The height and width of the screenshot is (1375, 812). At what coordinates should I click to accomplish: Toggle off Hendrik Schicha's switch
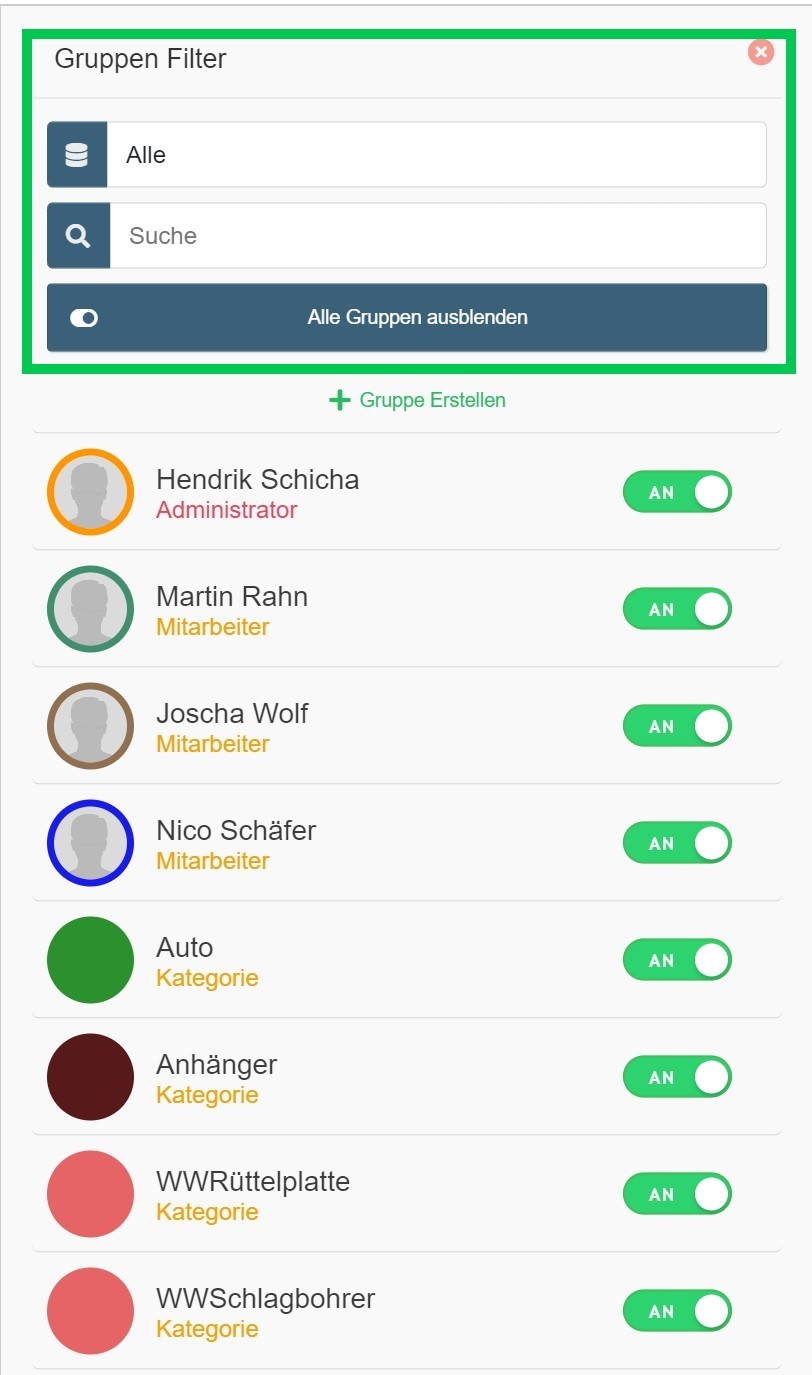click(x=677, y=492)
